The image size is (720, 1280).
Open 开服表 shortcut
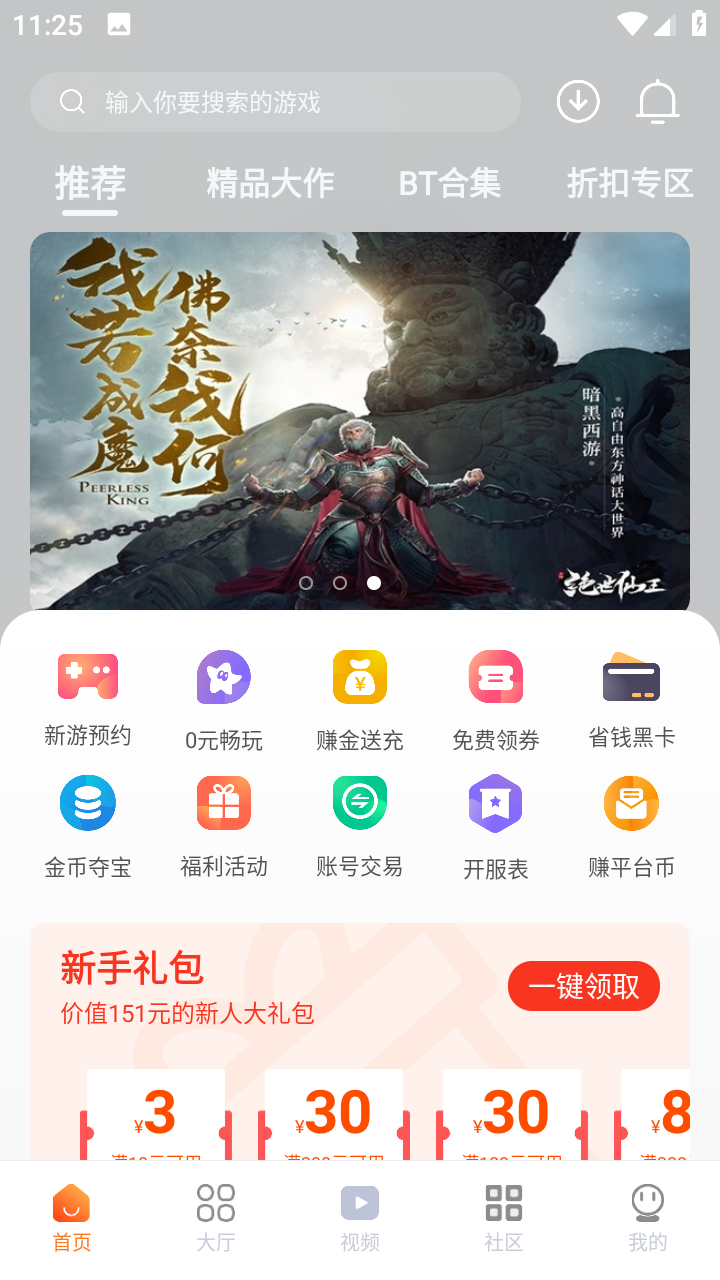click(496, 827)
